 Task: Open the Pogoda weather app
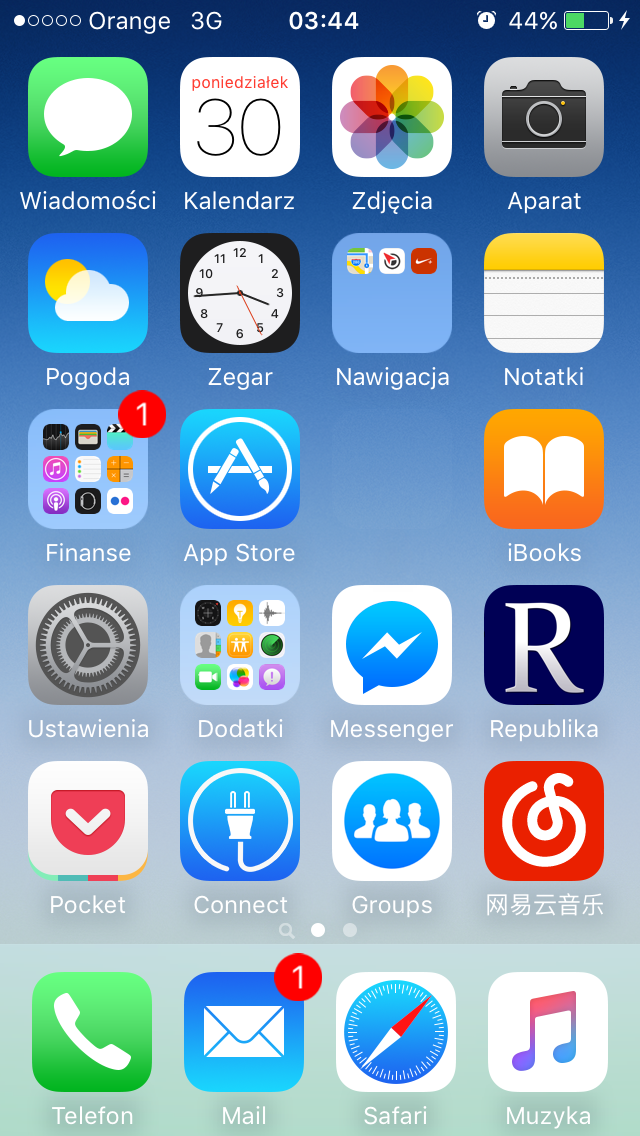88,293
